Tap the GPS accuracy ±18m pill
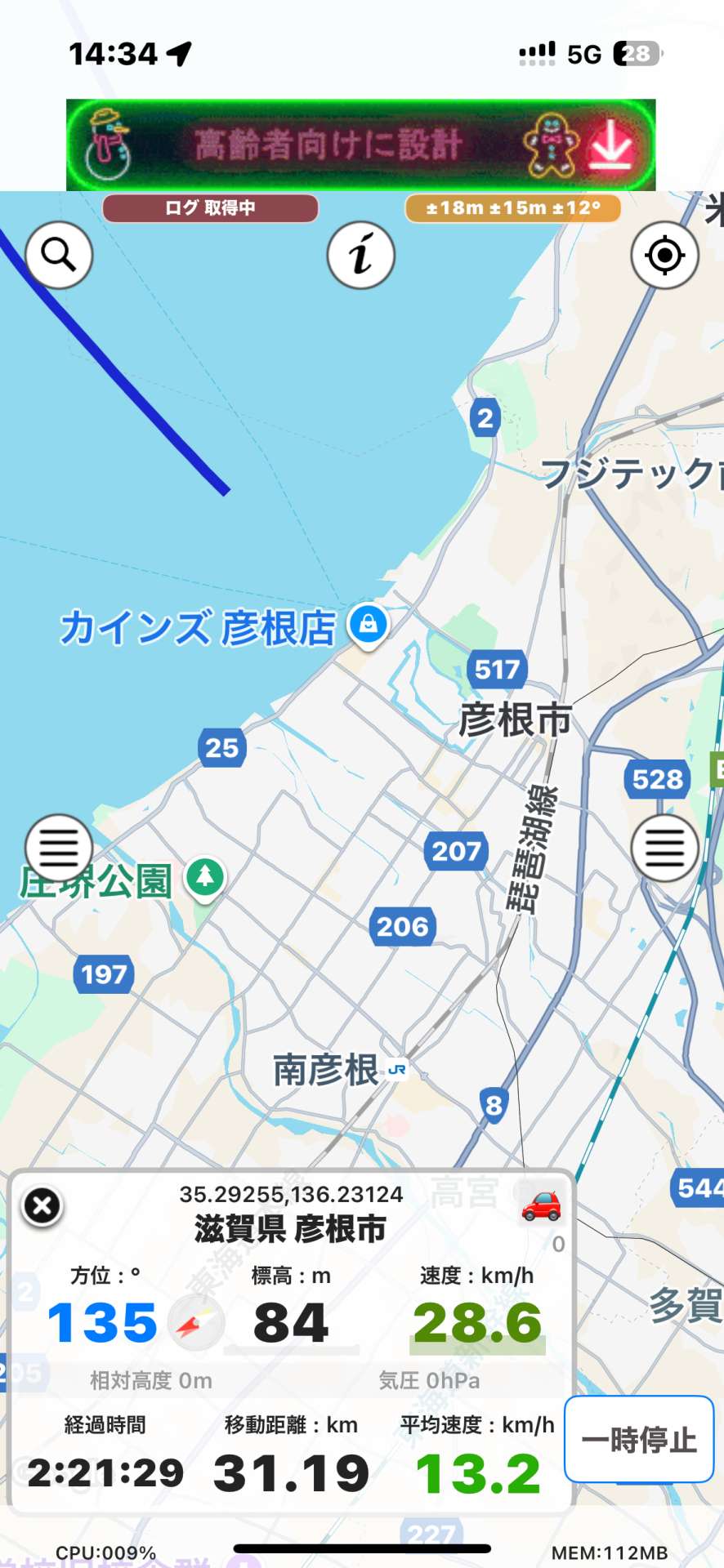The image size is (724, 1568). coord(513,208)
